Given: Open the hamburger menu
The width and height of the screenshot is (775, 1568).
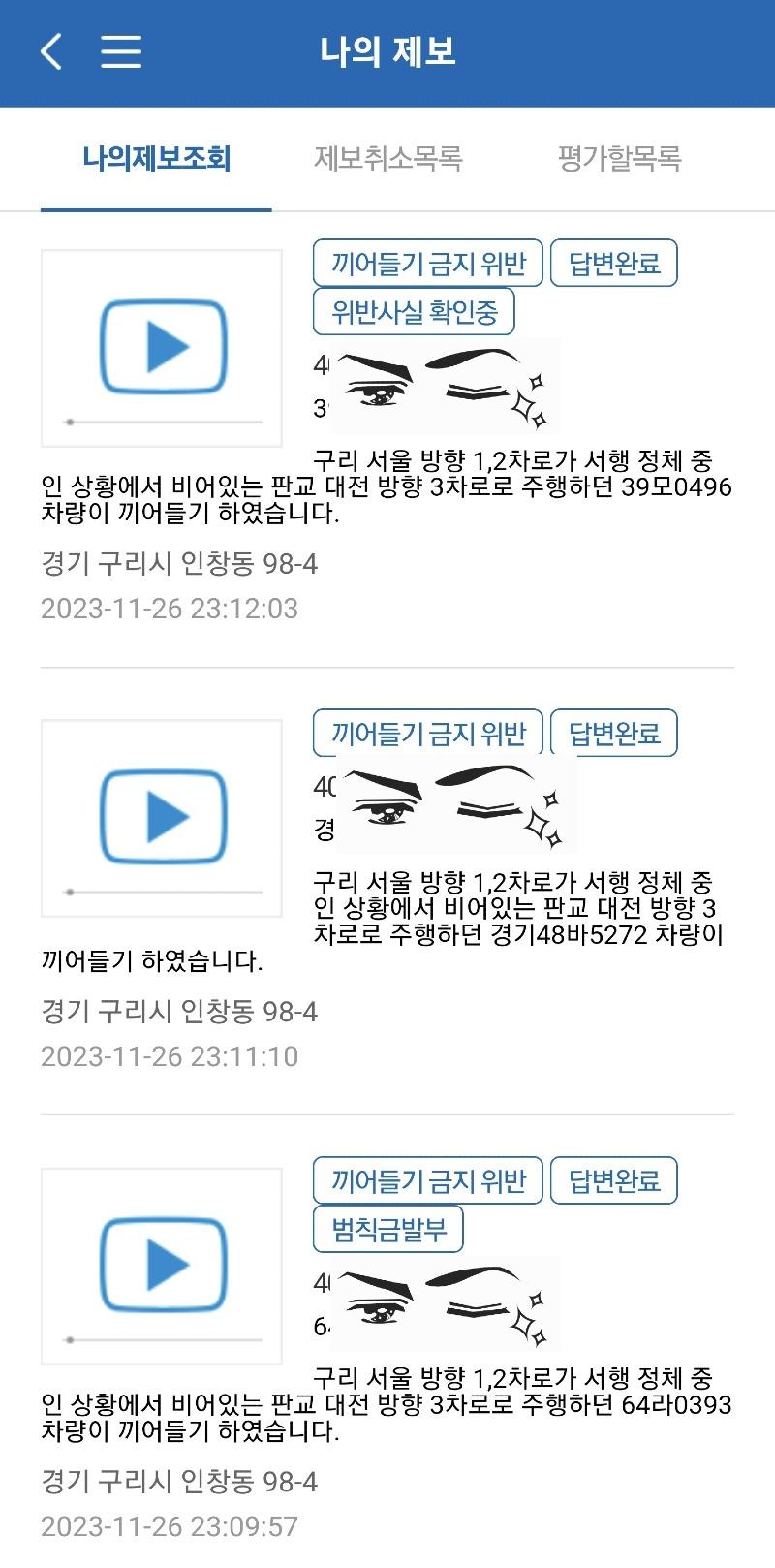Looking at the screenshot, I should click(x=121, y=51).
